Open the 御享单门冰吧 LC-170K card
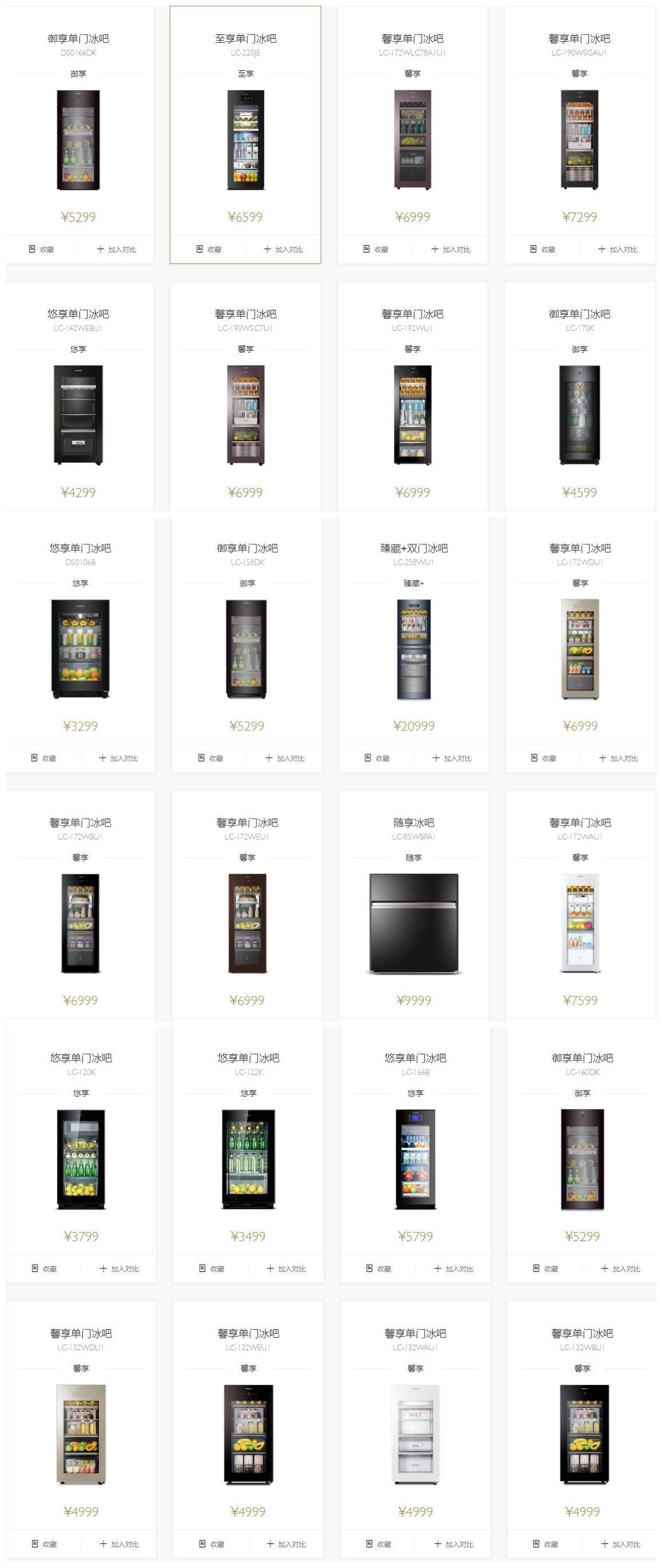The width and height of the screenshot is (662, 1568). (x=579, y=414)
